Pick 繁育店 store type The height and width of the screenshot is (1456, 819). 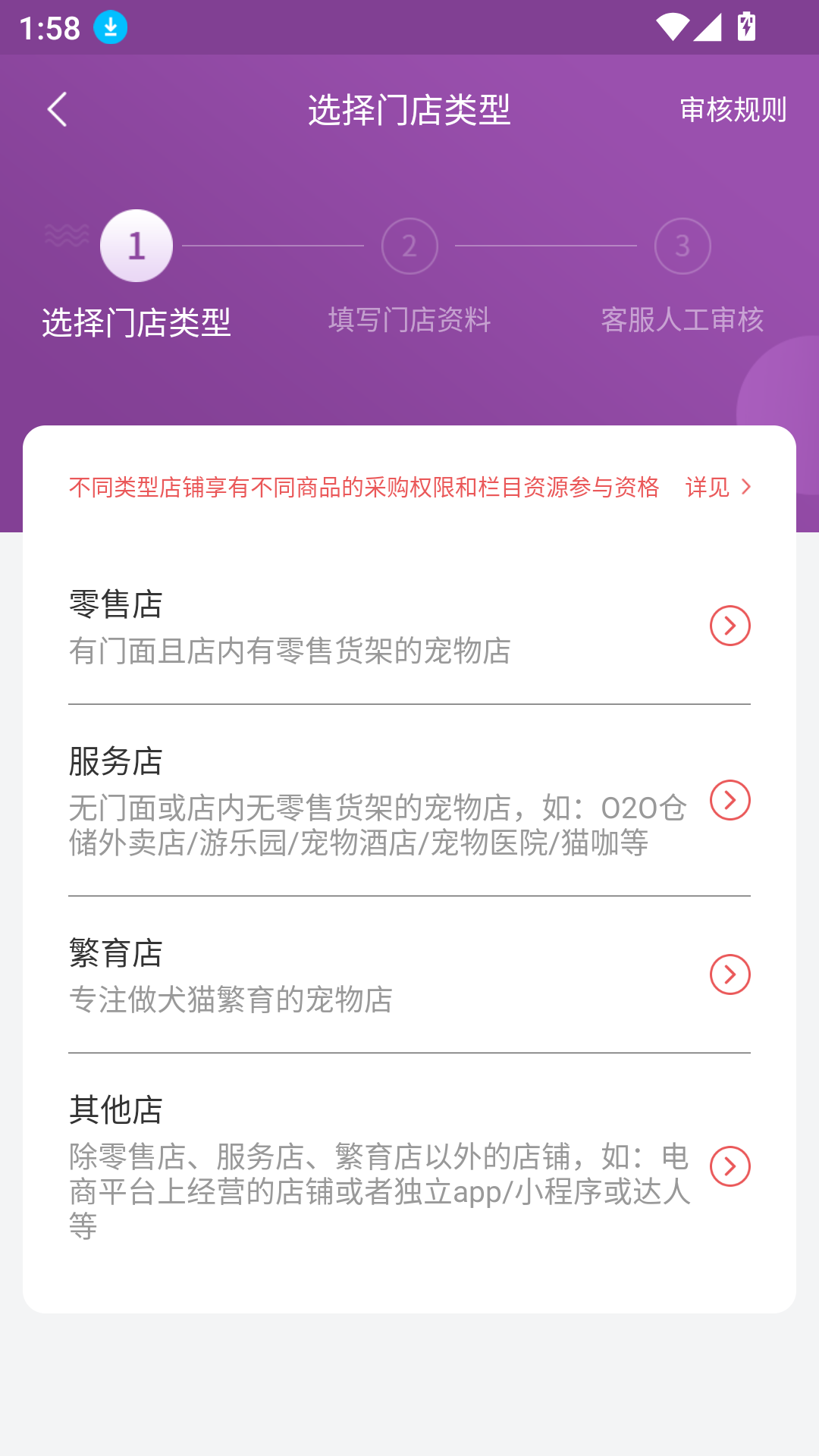click(409, 974)
